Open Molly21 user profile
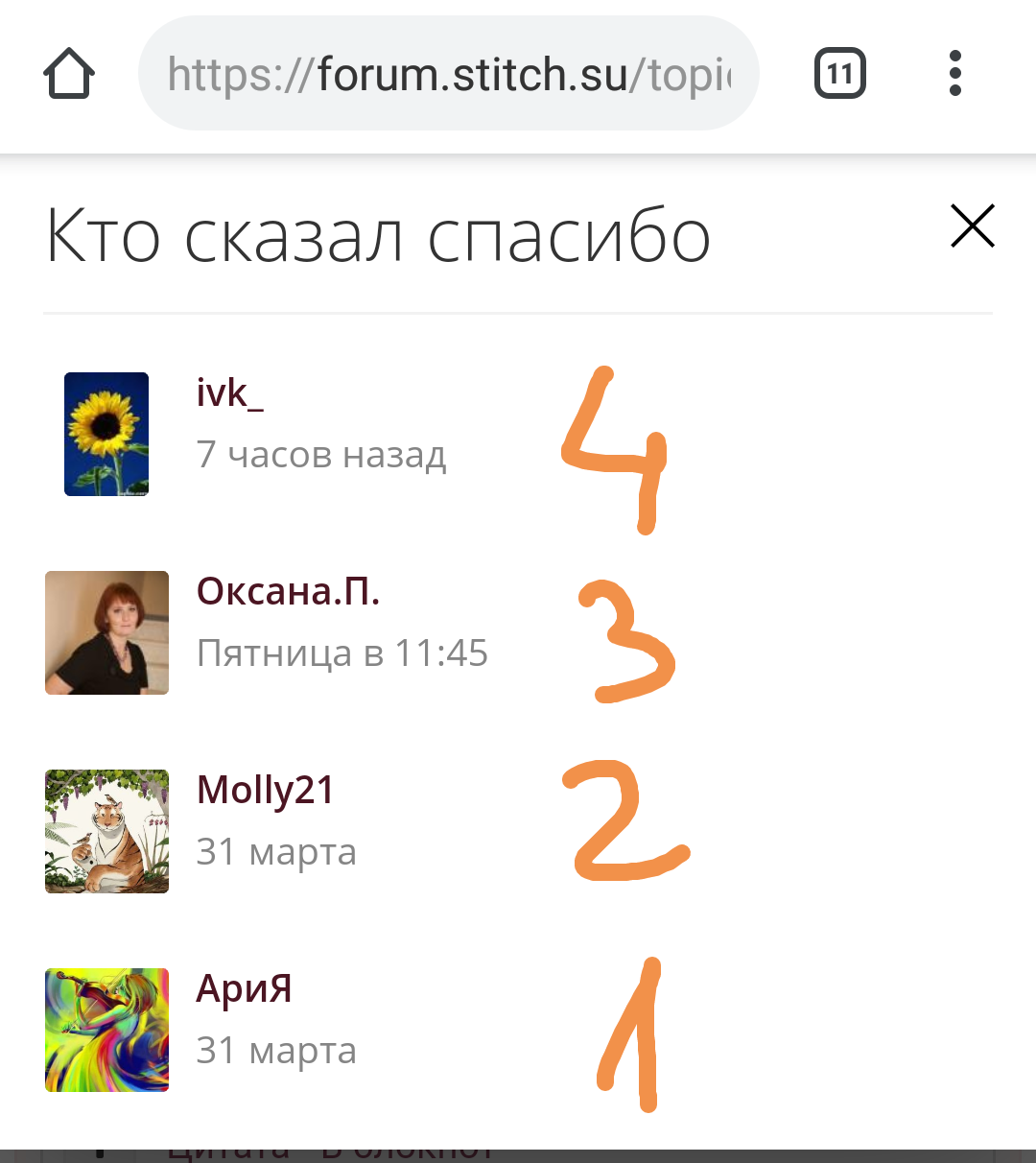Screen dimensions: 1036x1163 pyautogui.click(x=265, y=791)
